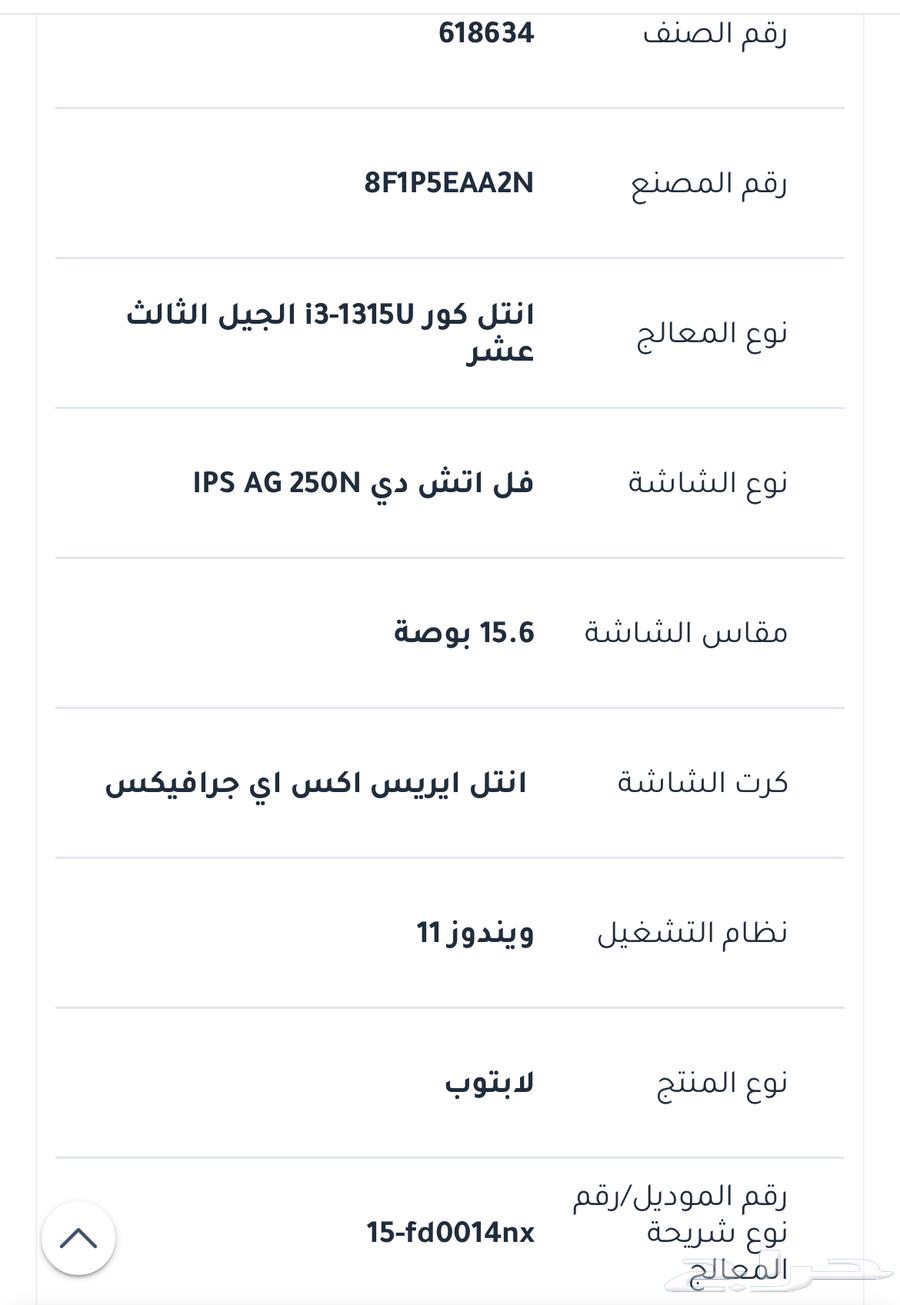Click the manufacturer number 8F1P5EAA2N

coord(452,182)
